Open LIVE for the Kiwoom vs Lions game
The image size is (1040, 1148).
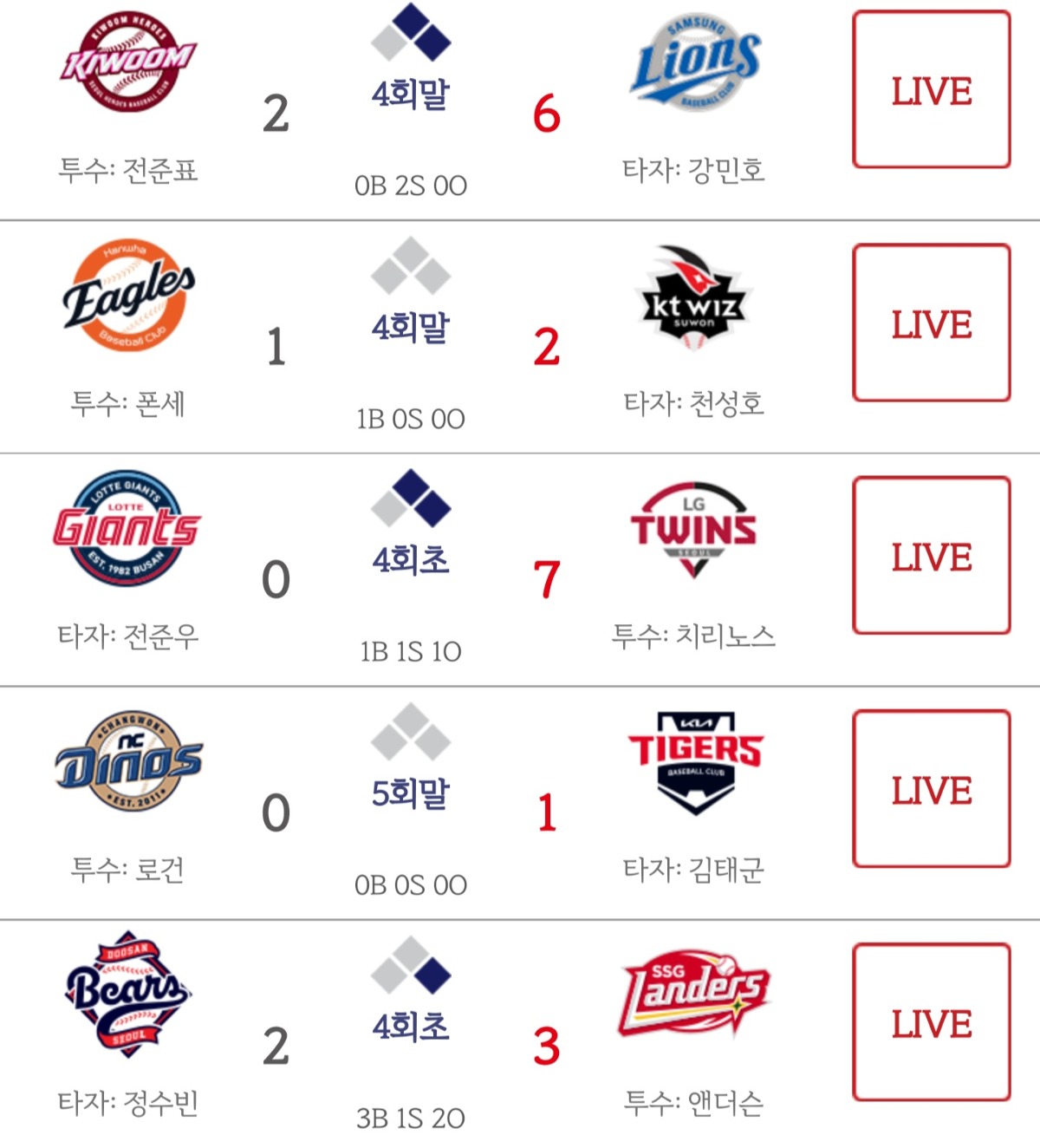(x=932, y=89)
